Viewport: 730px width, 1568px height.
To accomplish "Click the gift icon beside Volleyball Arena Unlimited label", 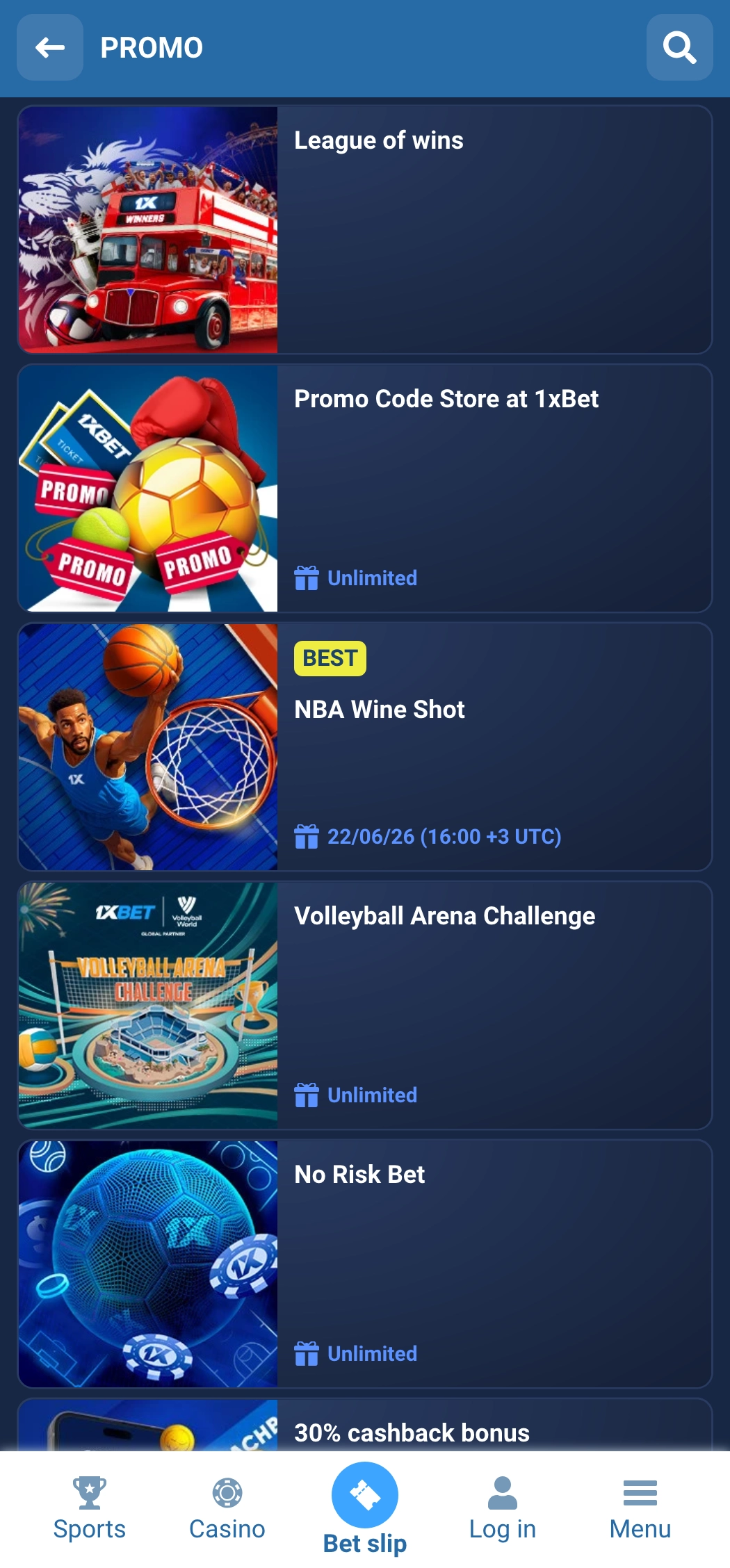I will (x=307, y=1095).
